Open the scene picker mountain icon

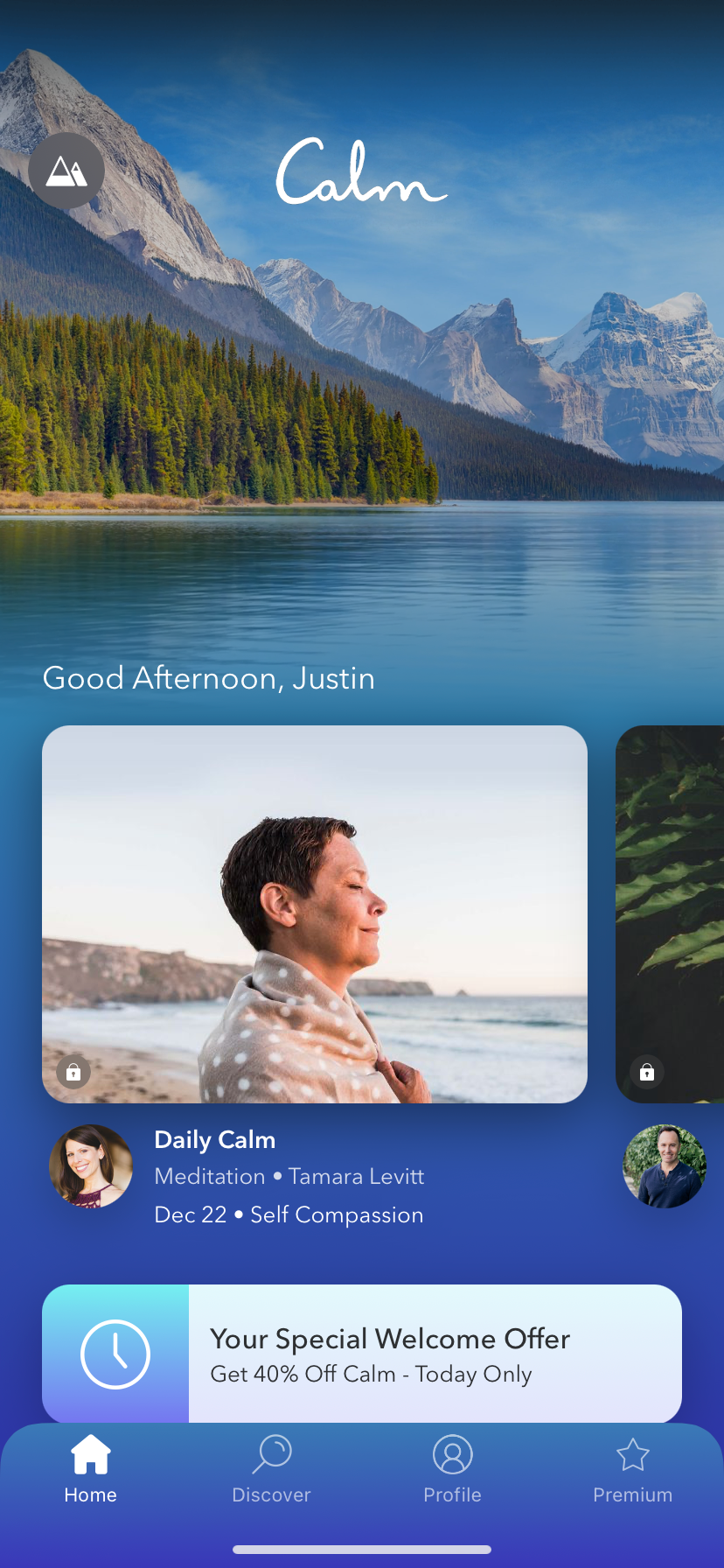(66, 171)
